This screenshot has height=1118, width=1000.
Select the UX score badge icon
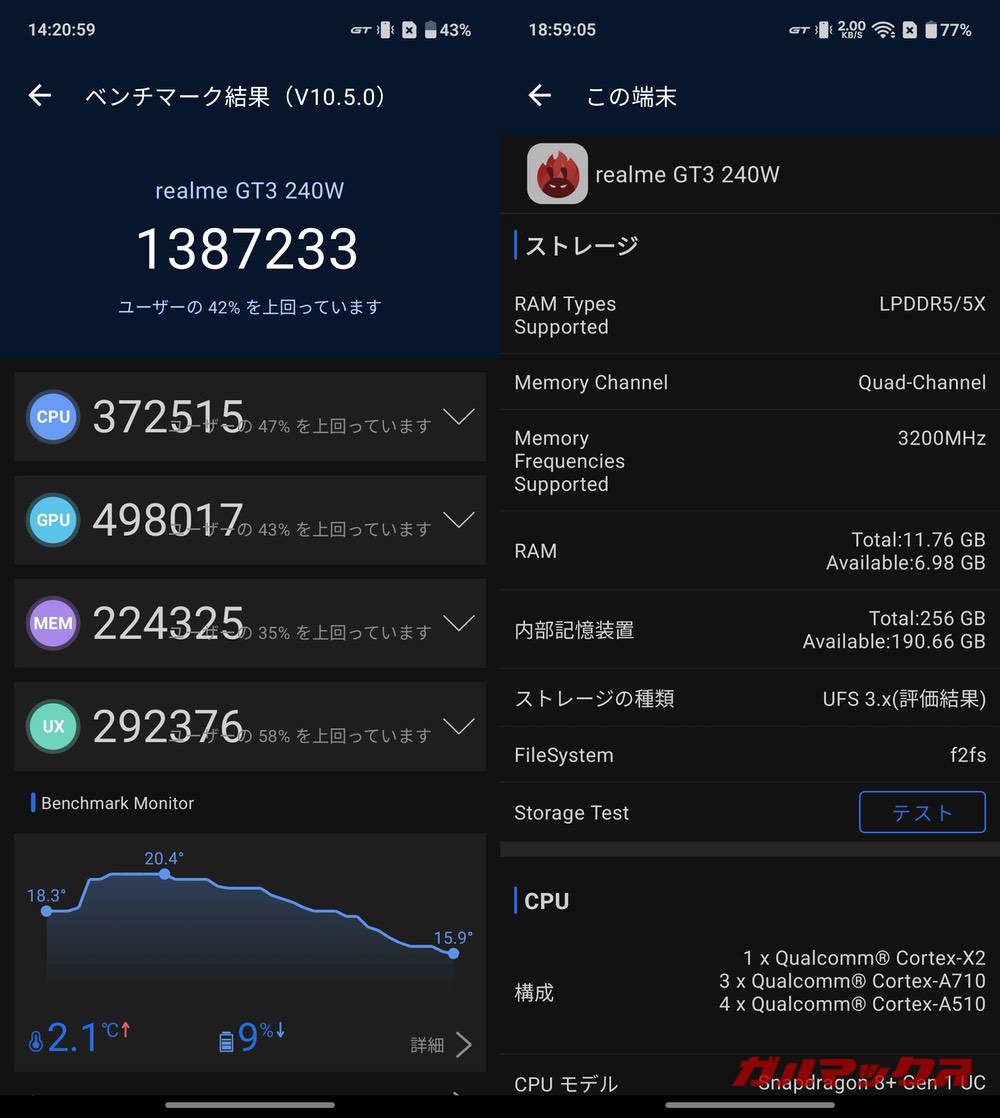pyautogui.click(x=52, y=726)
